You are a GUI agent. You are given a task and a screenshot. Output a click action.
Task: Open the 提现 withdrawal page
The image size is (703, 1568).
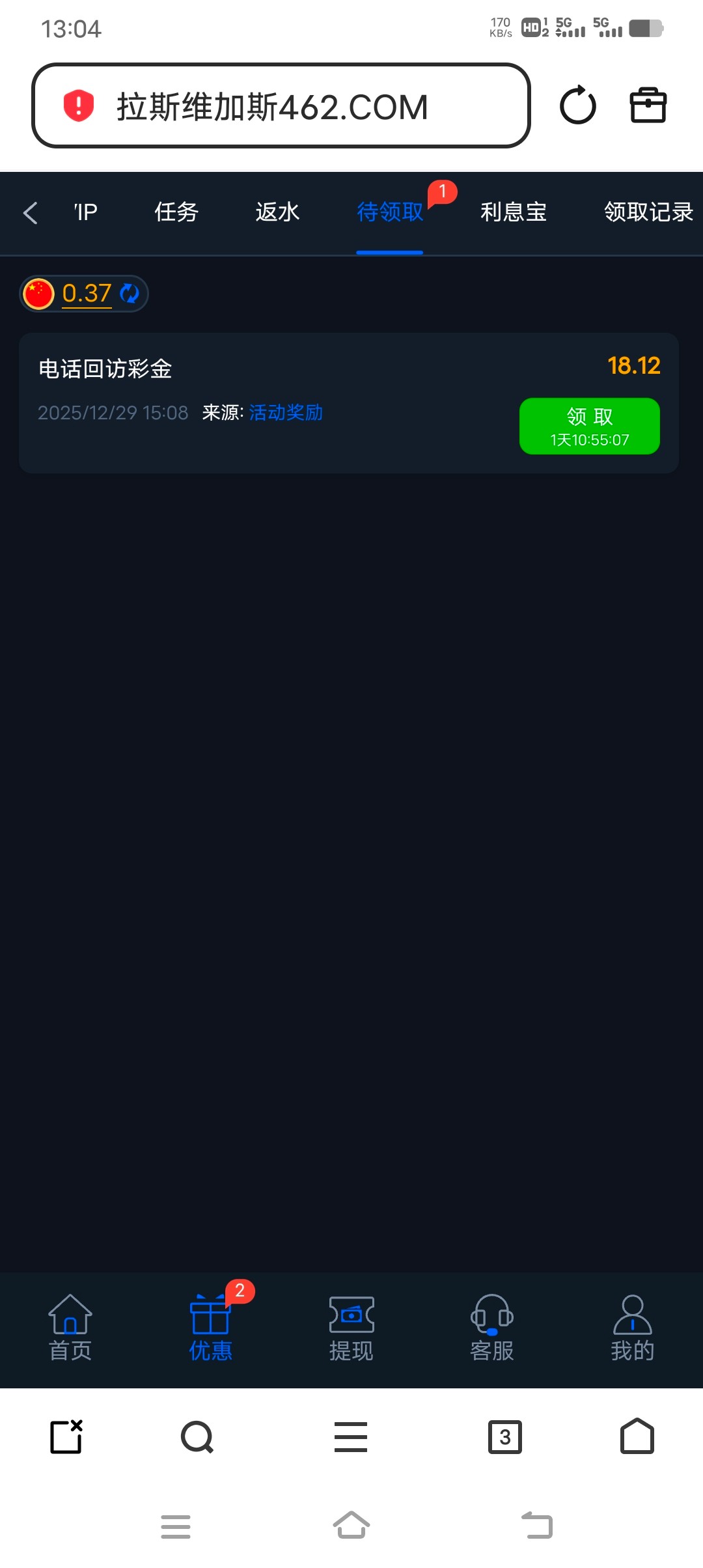tap(351, 1328)
